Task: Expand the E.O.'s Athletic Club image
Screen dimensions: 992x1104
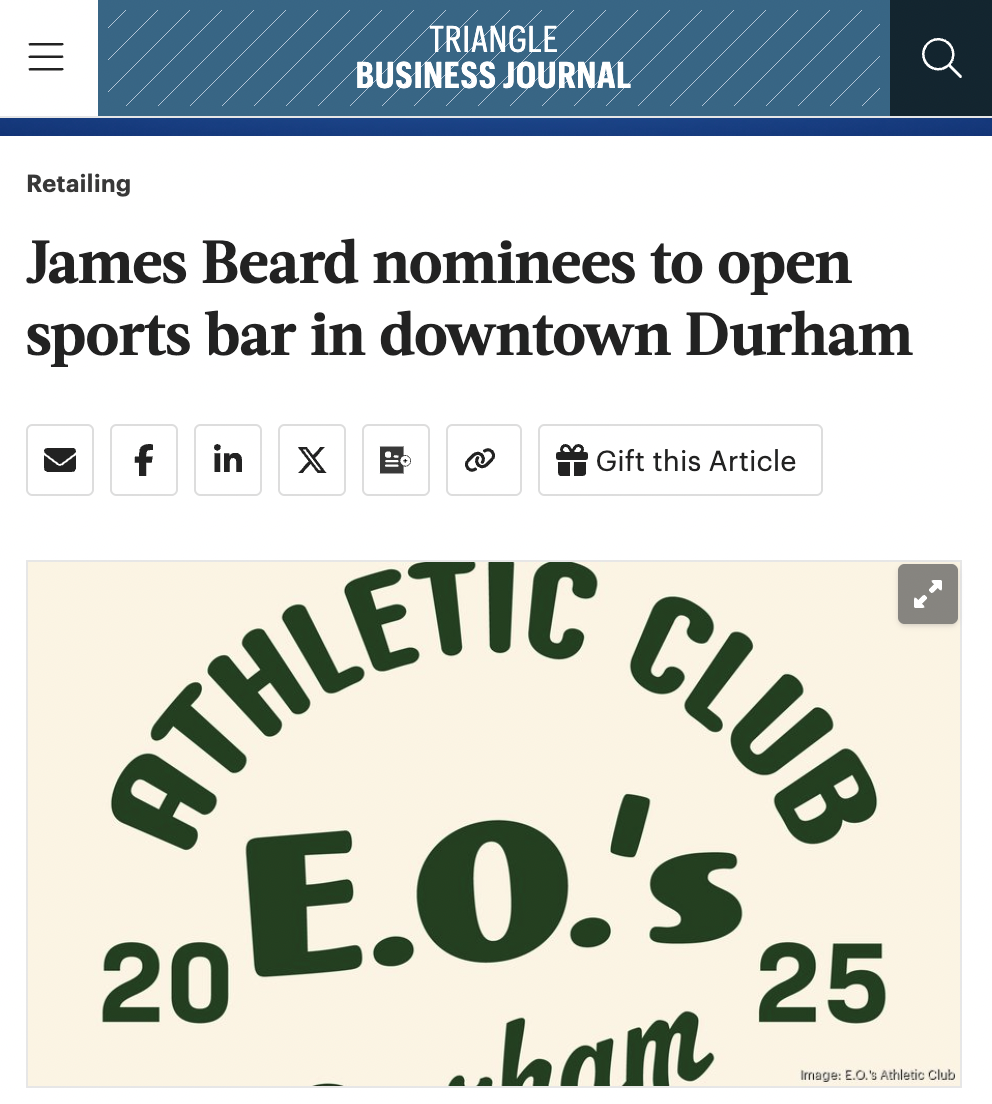Action: [927, 594]
